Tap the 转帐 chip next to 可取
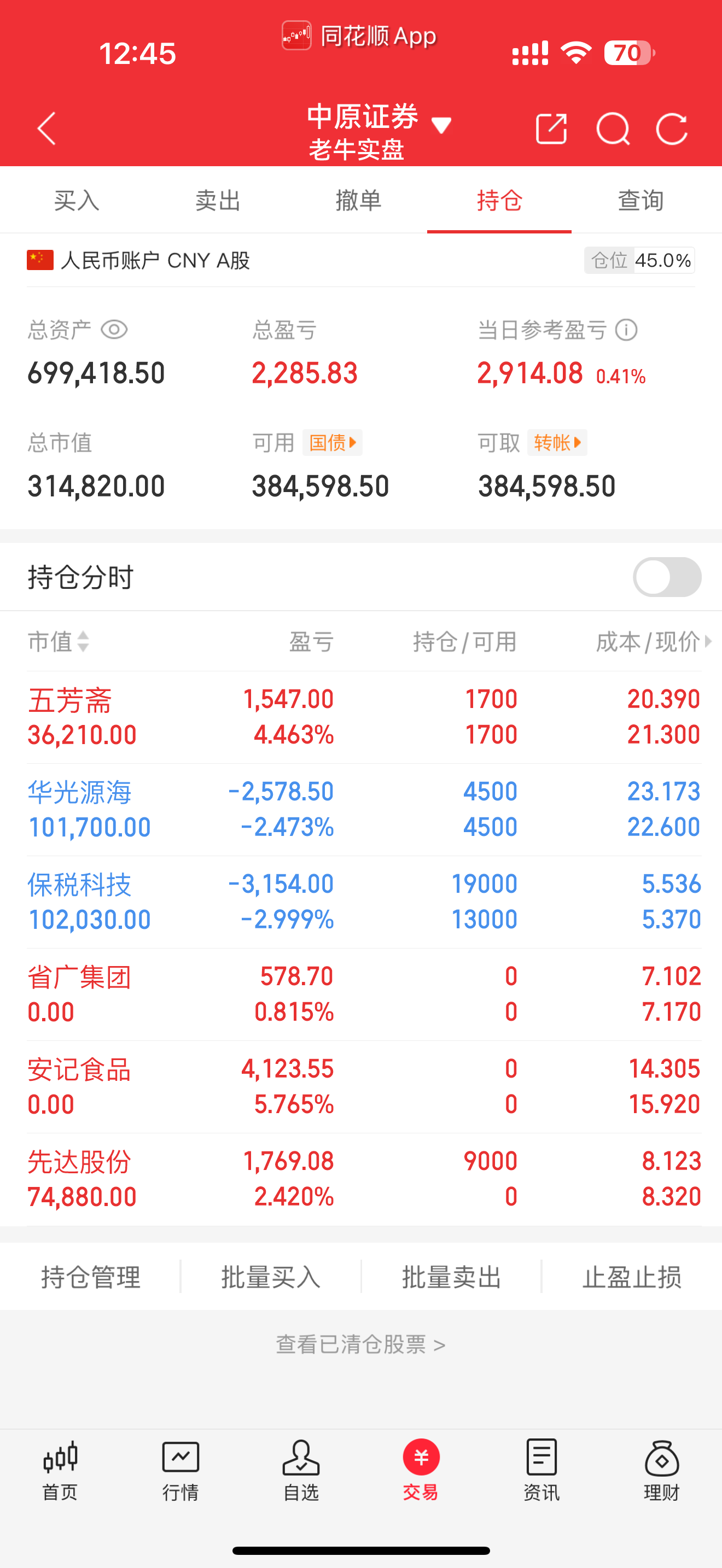 pyautogui.click(x=557, y=442)
